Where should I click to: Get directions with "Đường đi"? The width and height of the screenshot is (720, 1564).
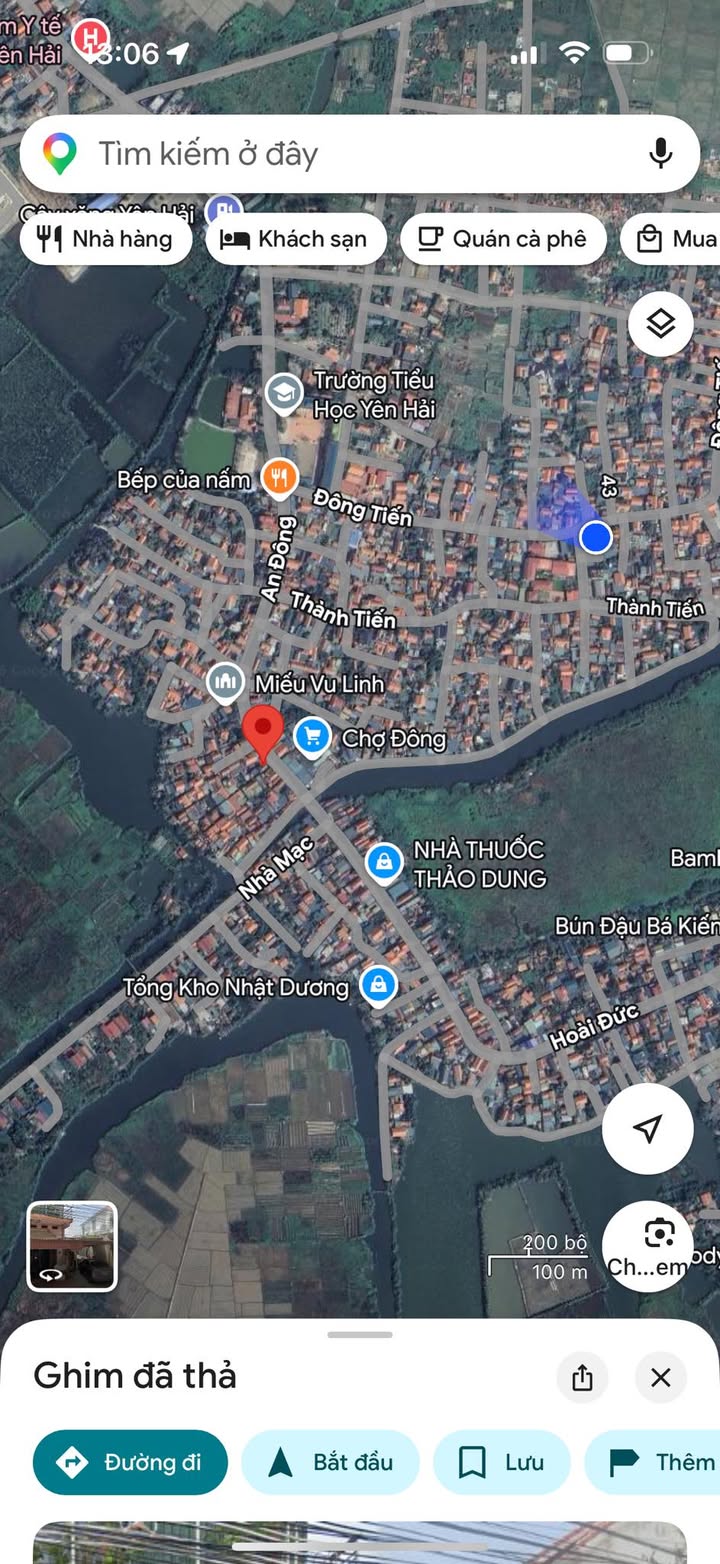(130, 1462)
